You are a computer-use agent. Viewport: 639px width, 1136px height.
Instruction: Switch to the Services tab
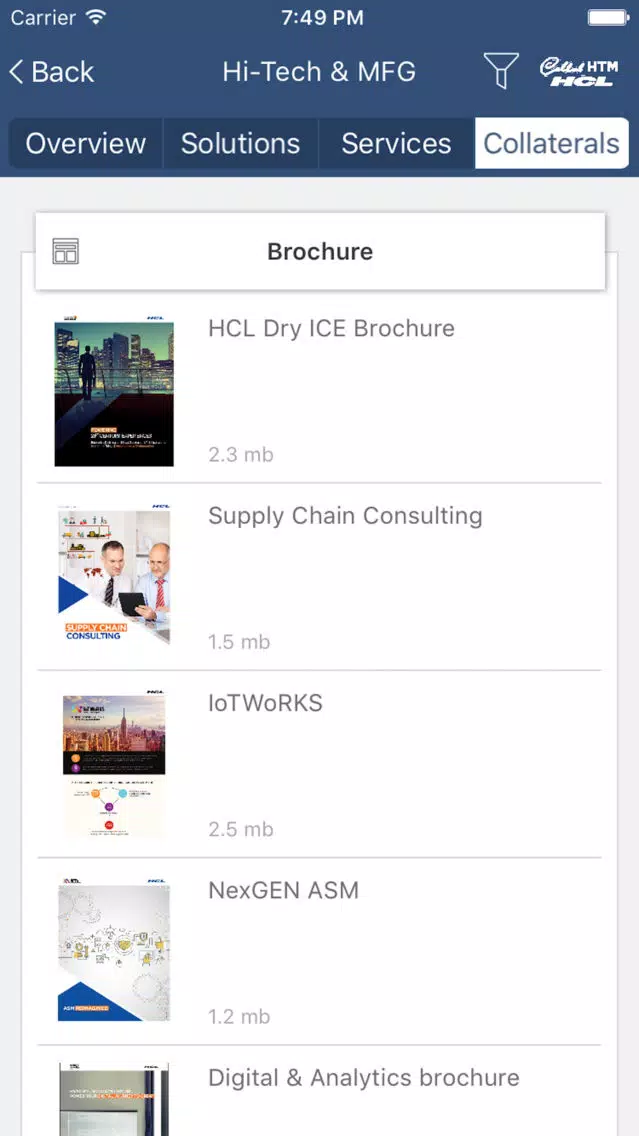tap(396, 143)
